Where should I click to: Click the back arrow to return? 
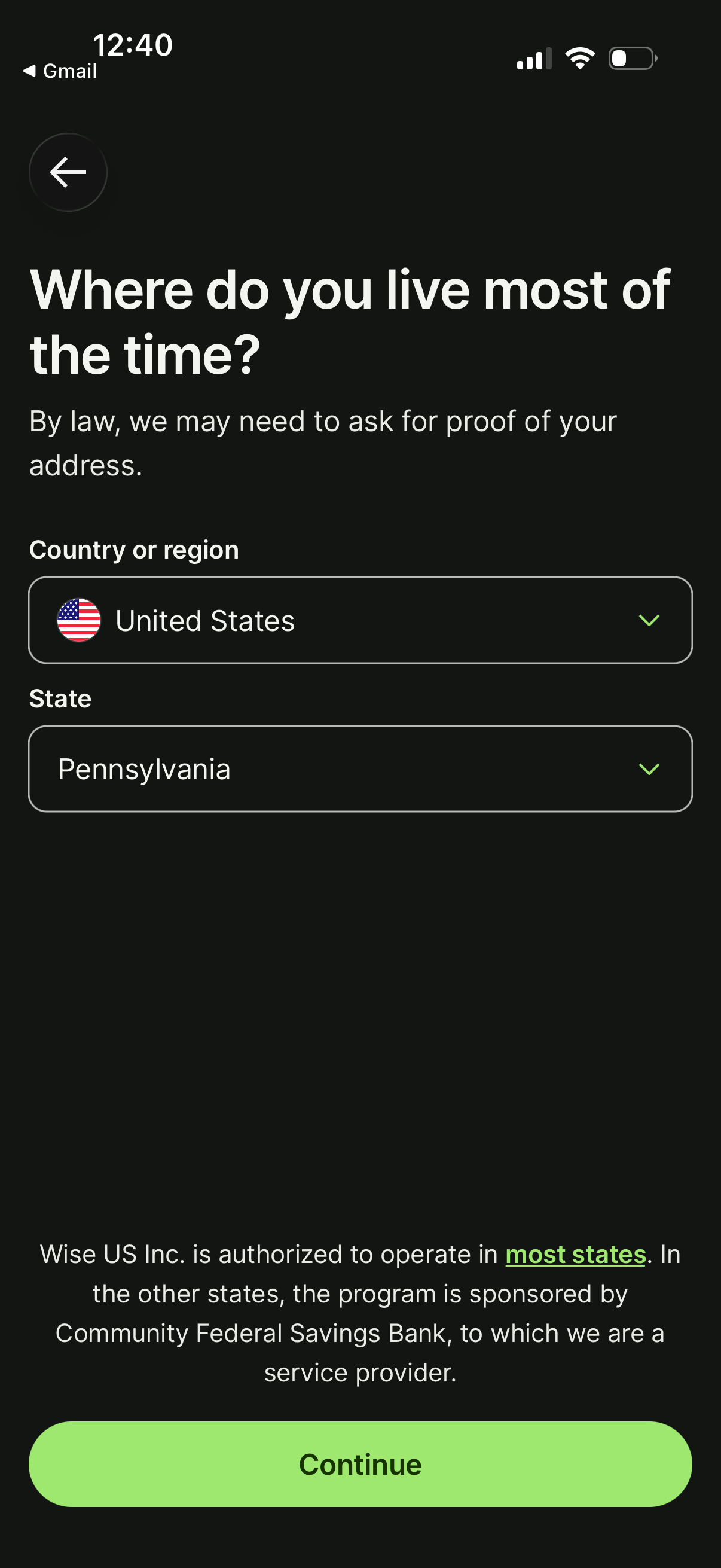[68, 172]
